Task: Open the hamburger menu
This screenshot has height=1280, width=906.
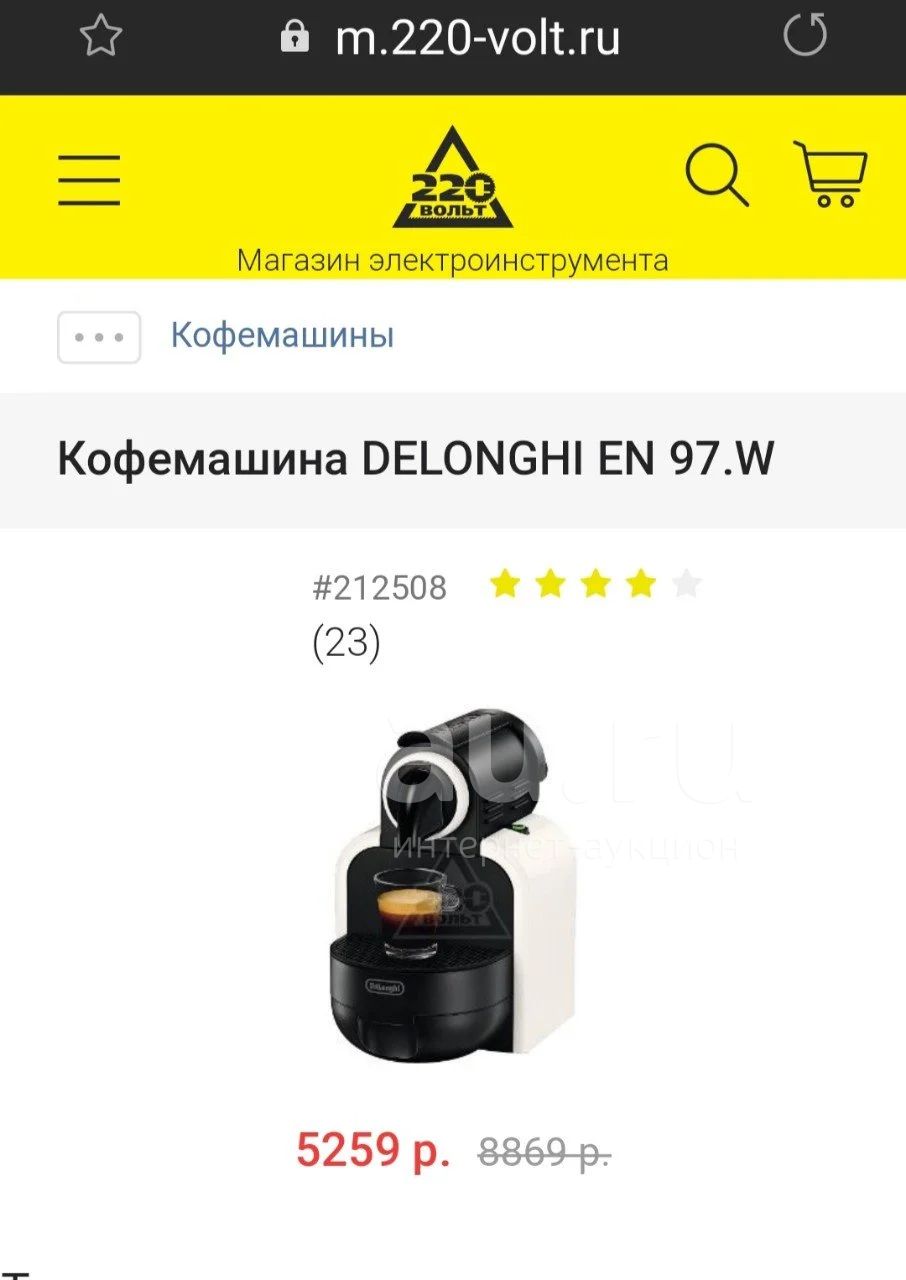Action: point(89,181)
